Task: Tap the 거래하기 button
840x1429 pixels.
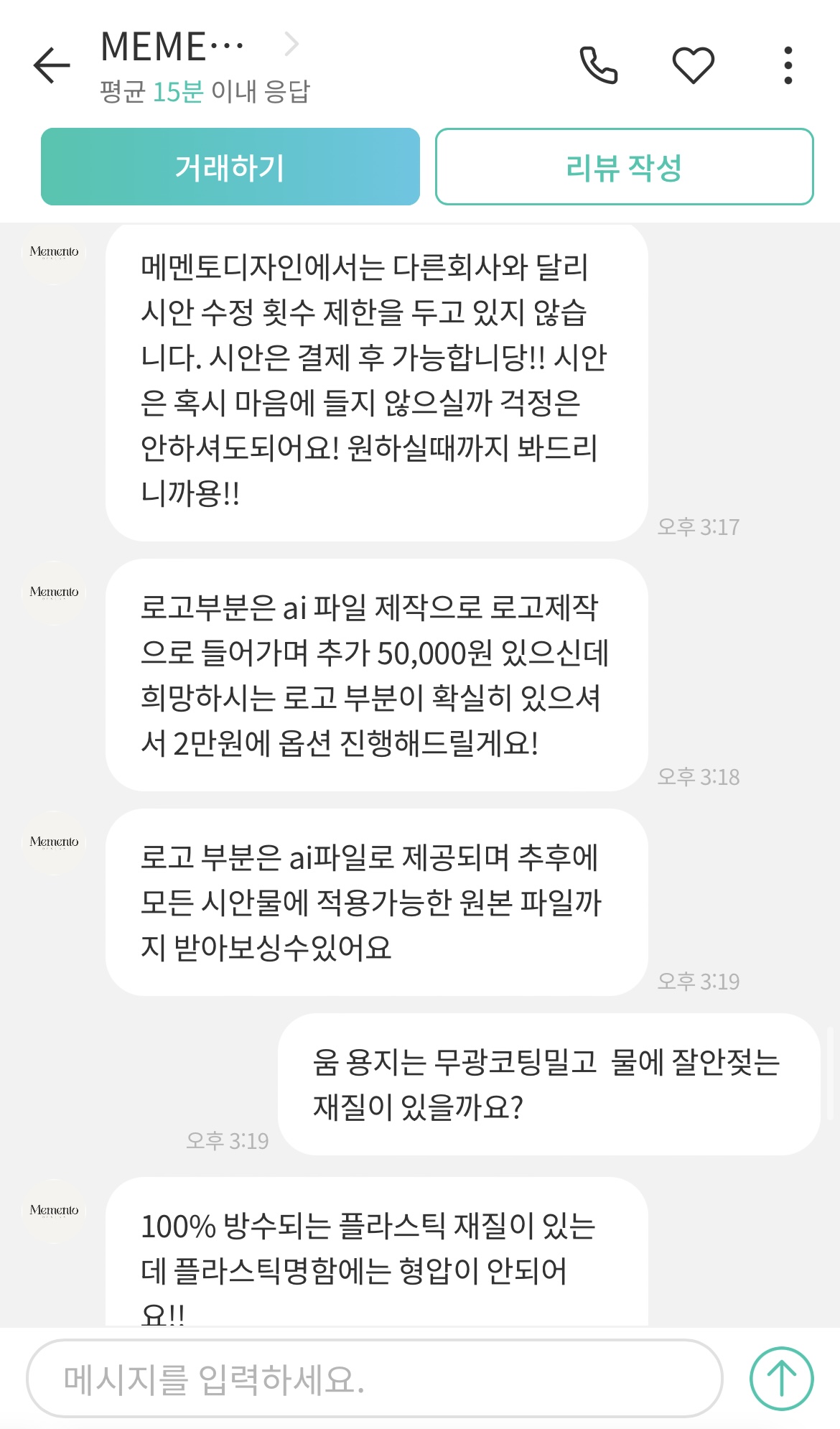Action: 230,167
